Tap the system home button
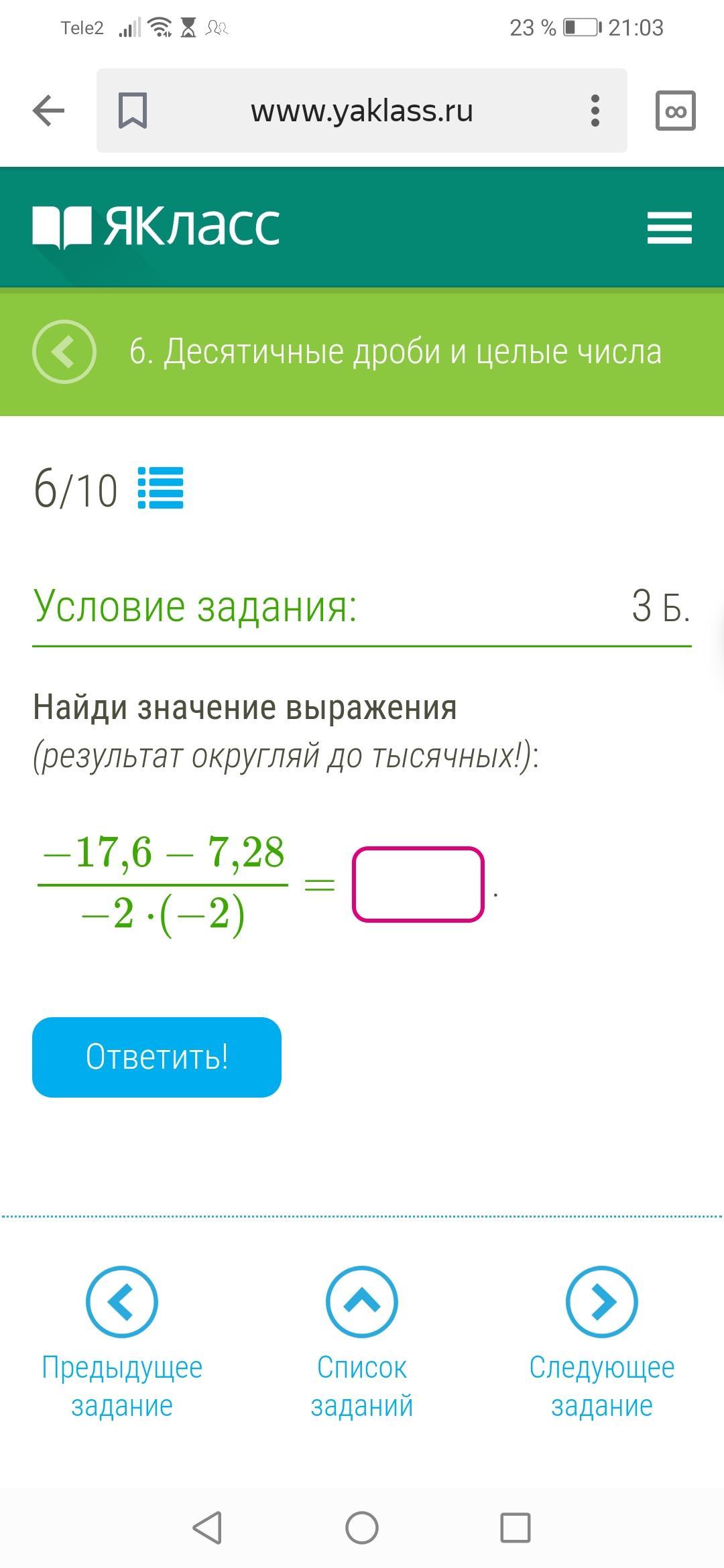 (362, 1528)
